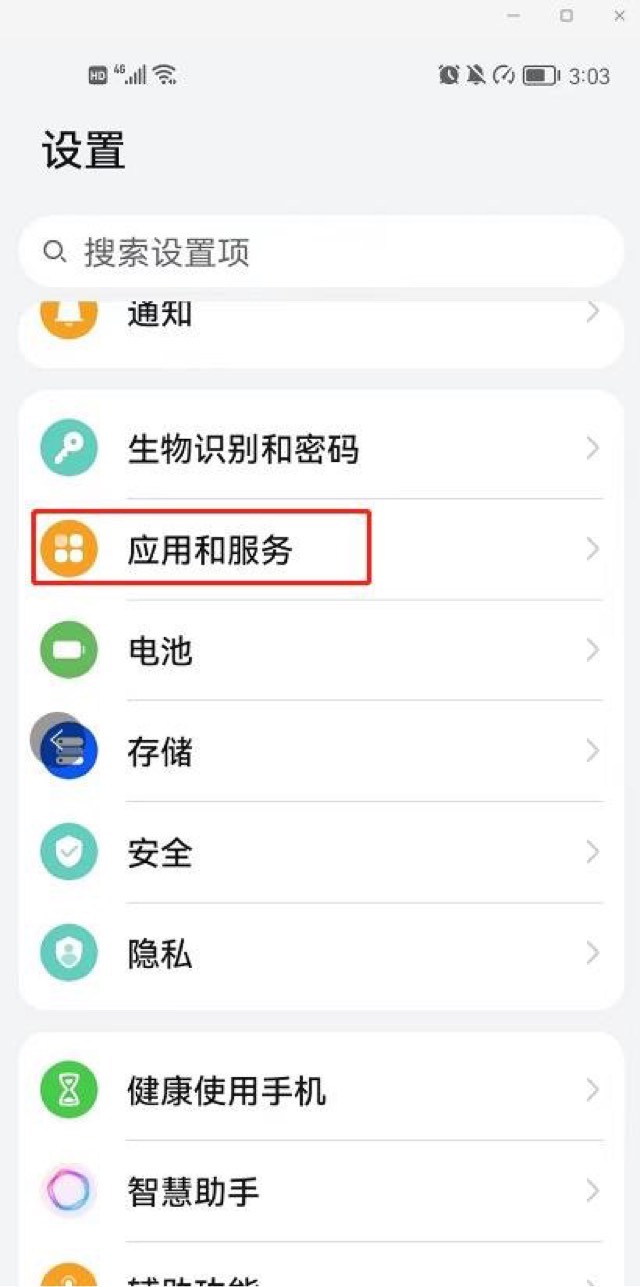Open 安全 settings

click(x=320, y=853)
